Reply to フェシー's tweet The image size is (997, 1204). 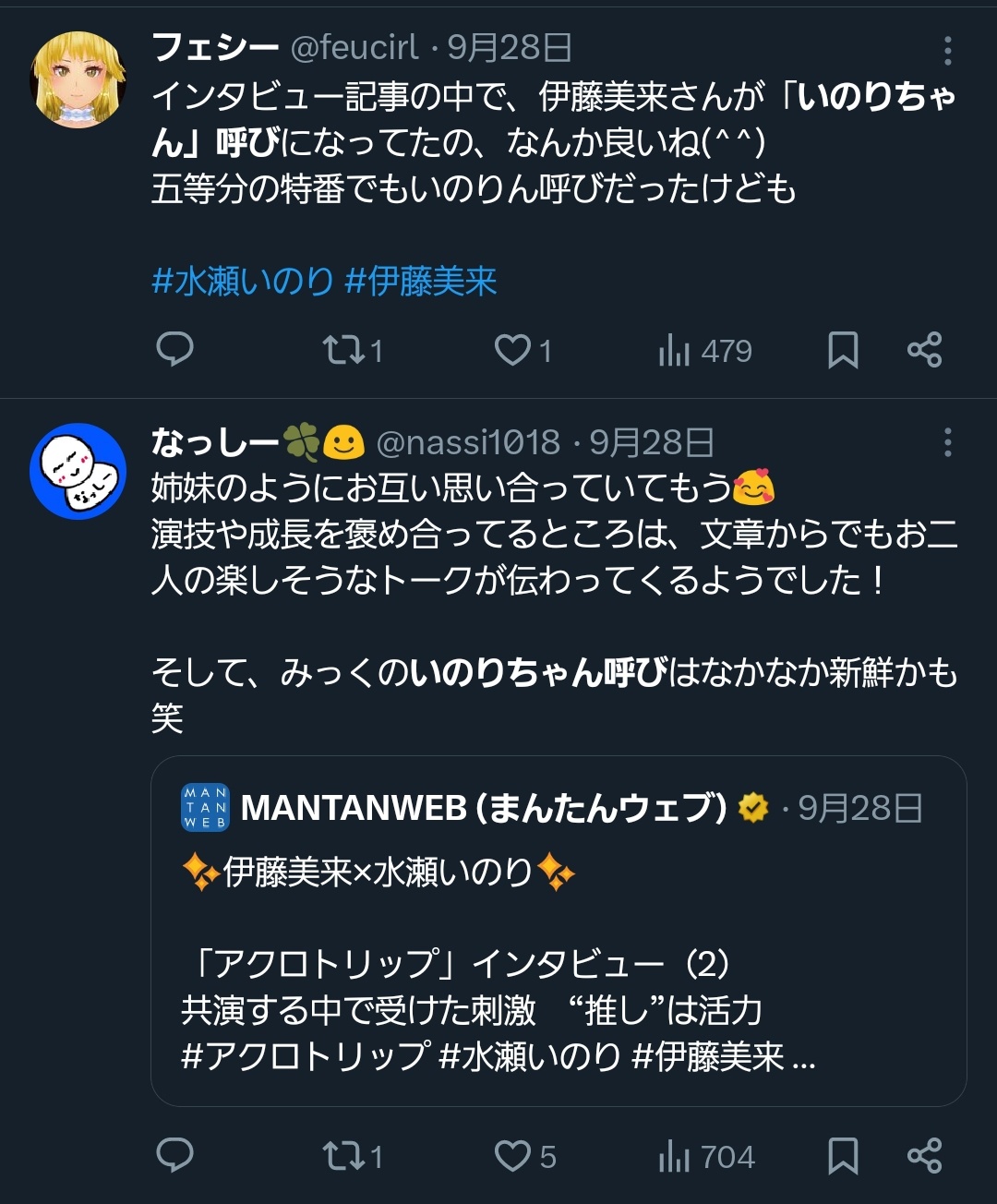pyautogui.click(x=175, y=351)
